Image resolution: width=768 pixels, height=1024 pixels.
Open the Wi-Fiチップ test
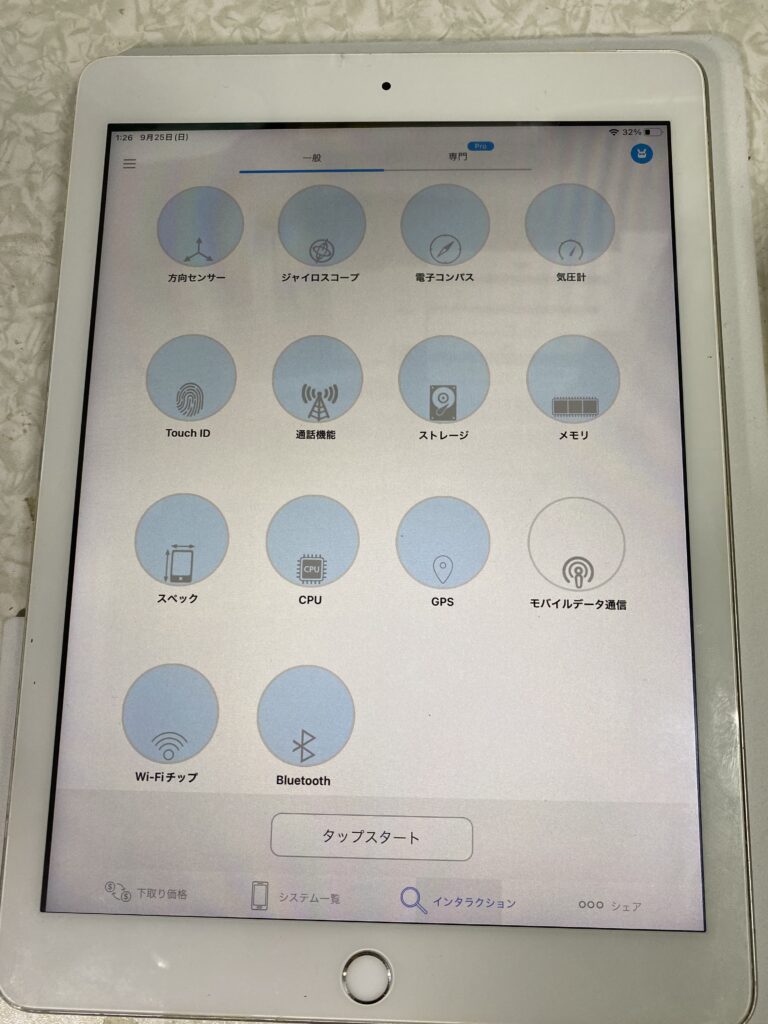pyautogui.click(x=170, y=713)
